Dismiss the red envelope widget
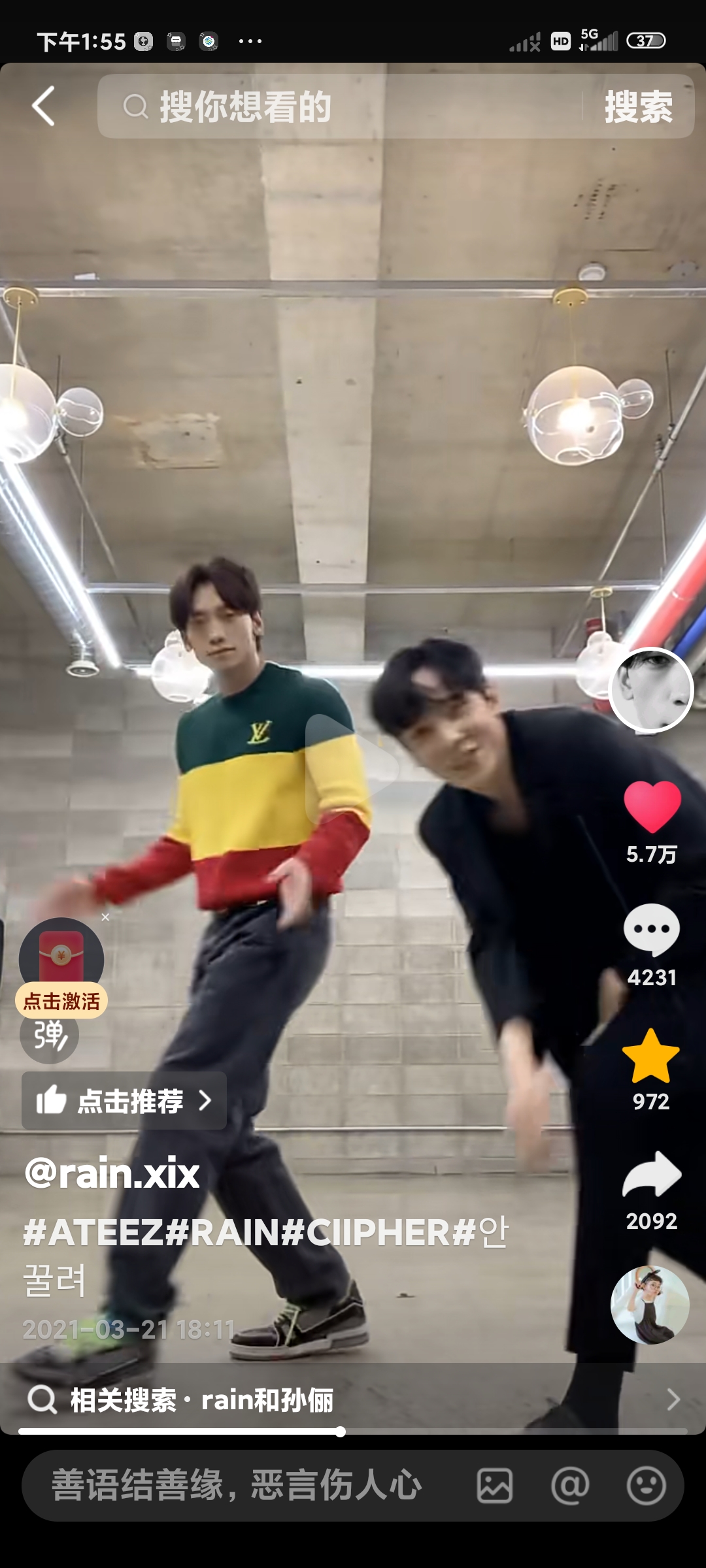706x1568 pixels. coord(105,917)
